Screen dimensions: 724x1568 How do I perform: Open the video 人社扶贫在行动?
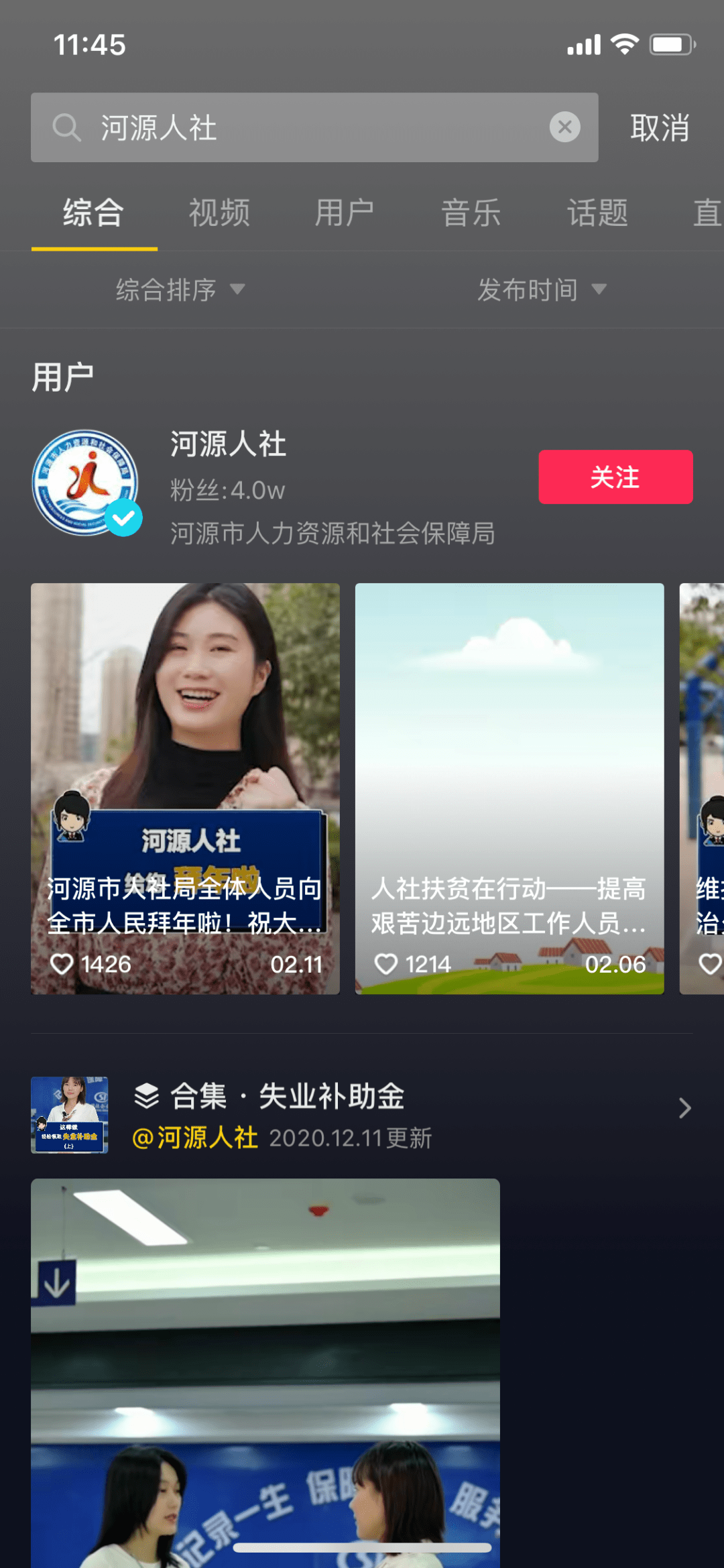click(x=509, y=788)
